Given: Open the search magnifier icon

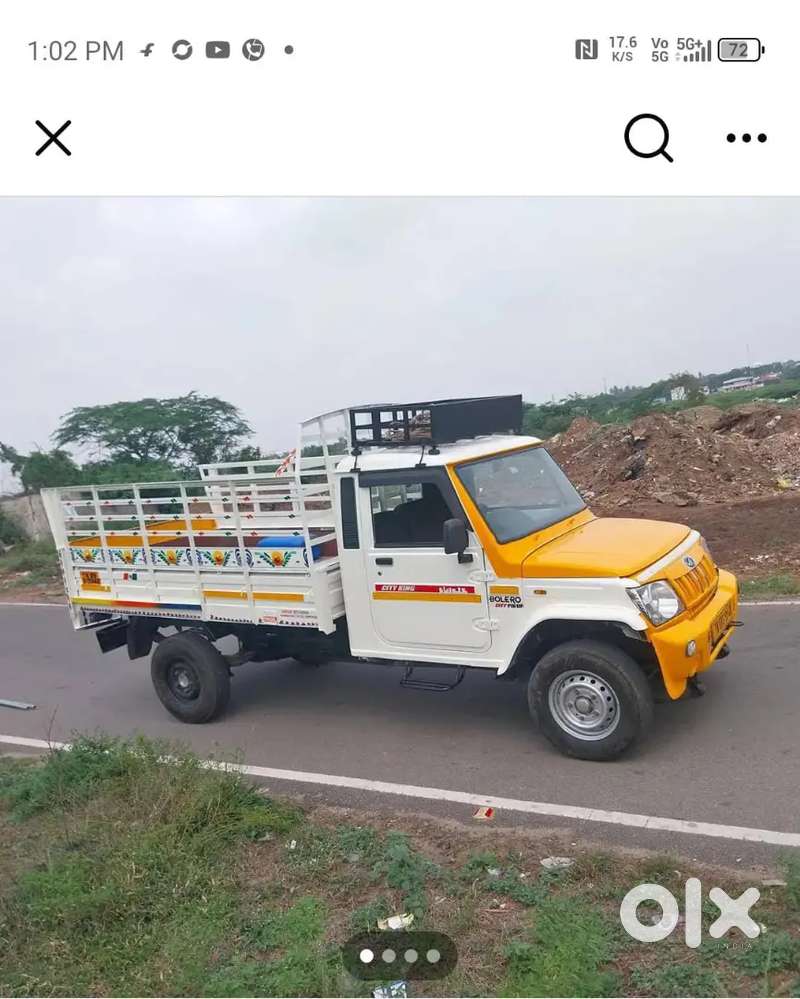Looking at the screenshot, I should [648, 137].
